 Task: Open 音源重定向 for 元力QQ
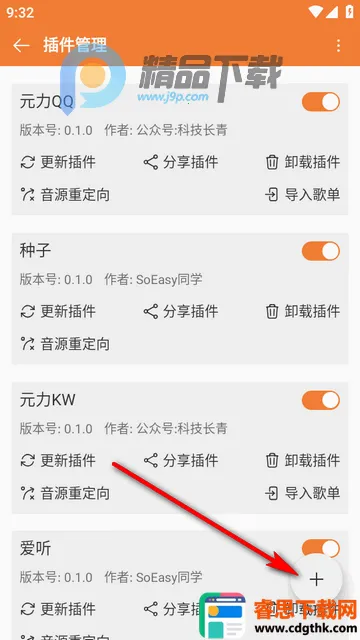65,195
